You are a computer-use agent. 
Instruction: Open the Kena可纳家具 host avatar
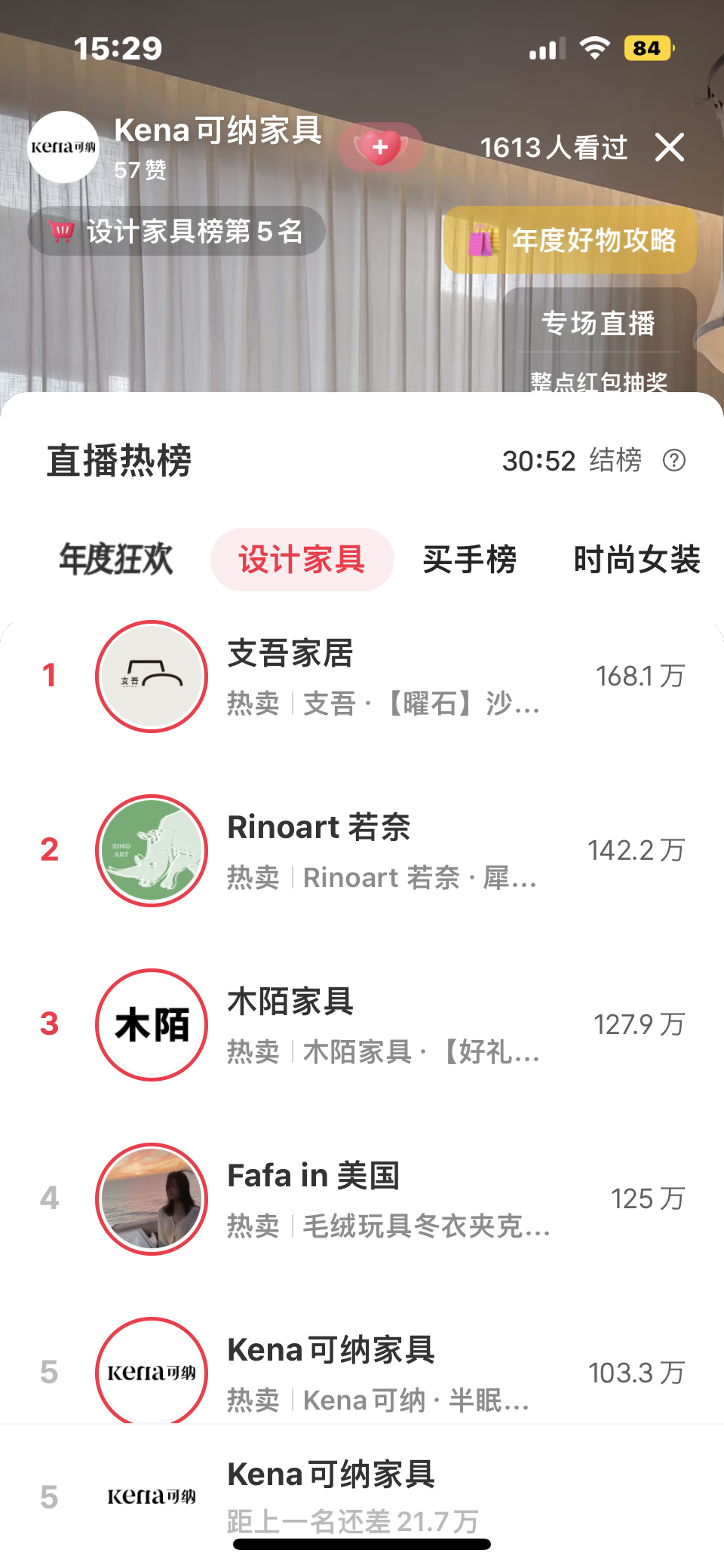click(x=63, y=147)
